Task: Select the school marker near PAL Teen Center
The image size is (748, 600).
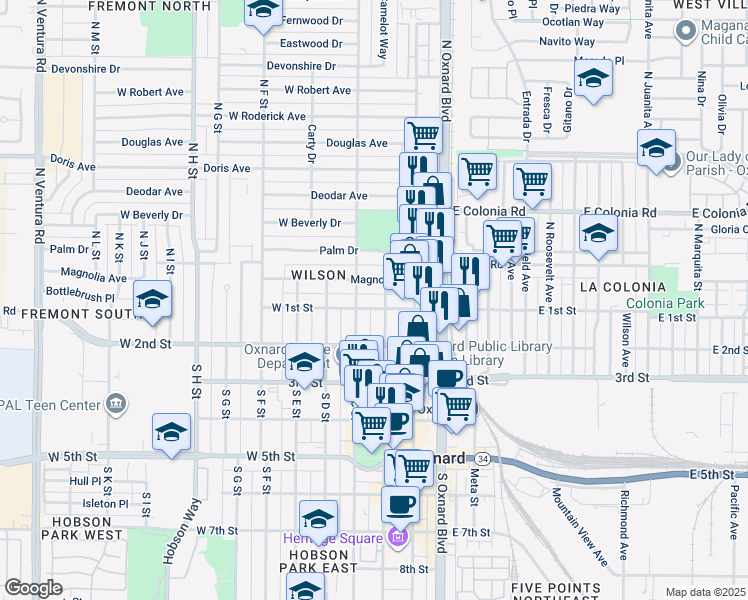Action: [171, 433]
